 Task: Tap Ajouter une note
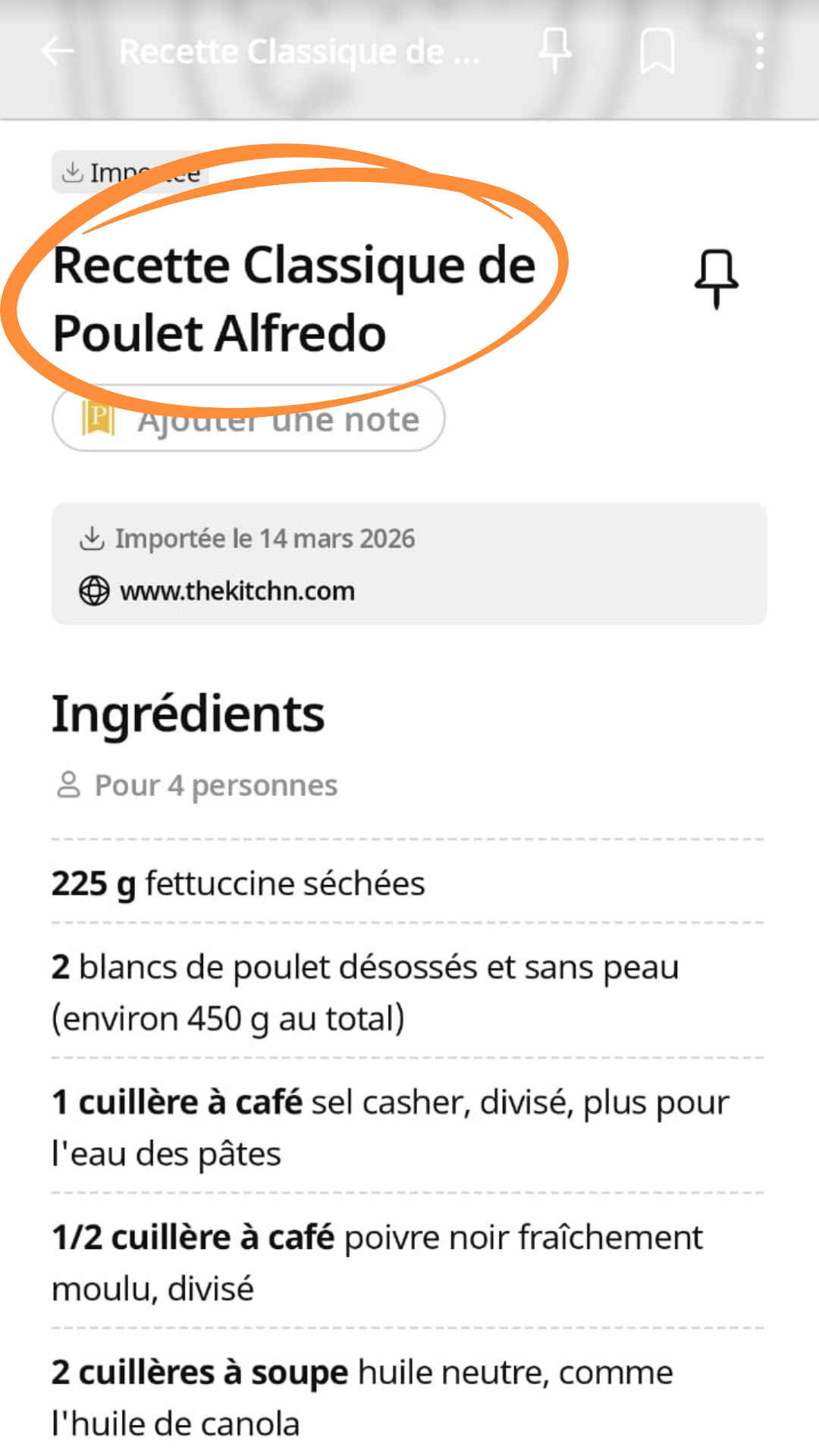[248, 419]
